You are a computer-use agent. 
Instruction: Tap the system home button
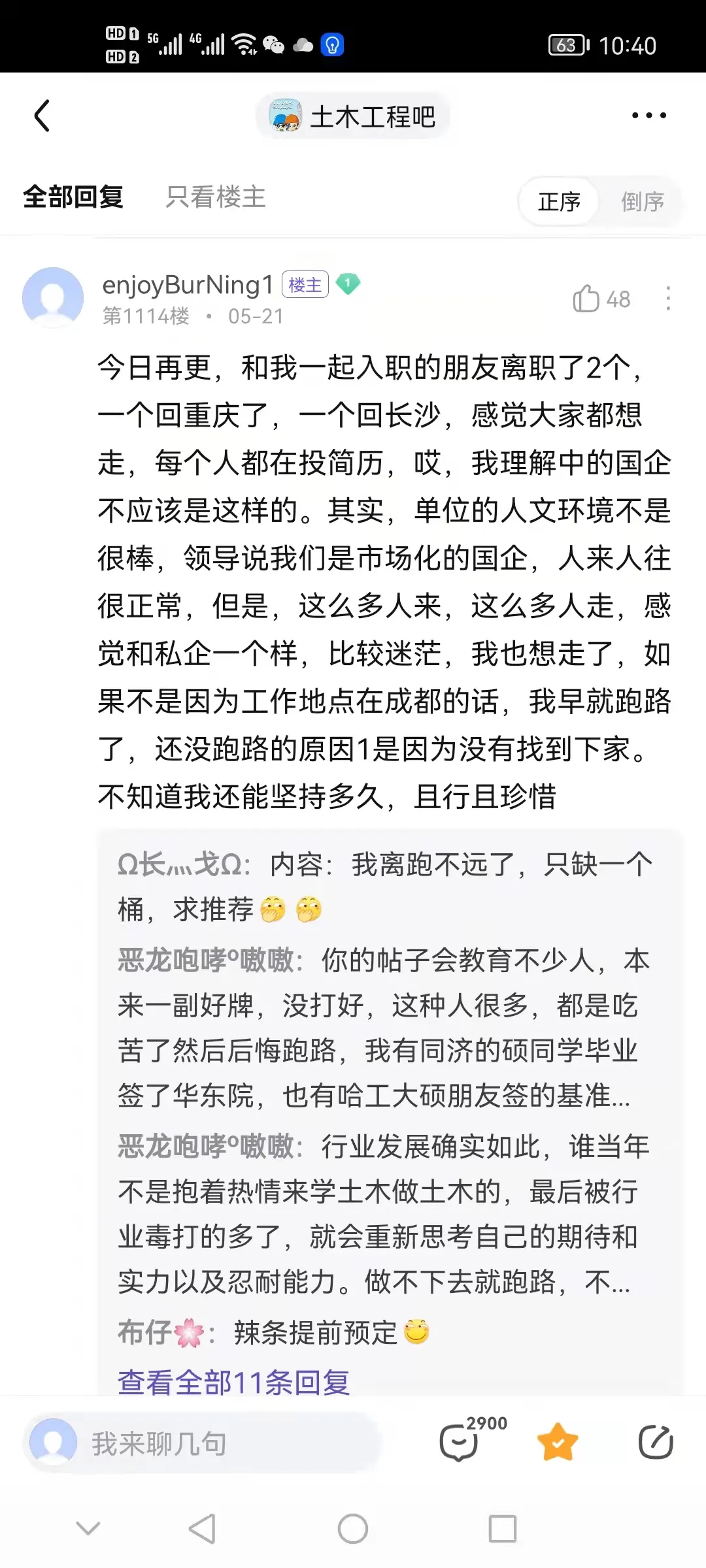tap(353, 1529)
